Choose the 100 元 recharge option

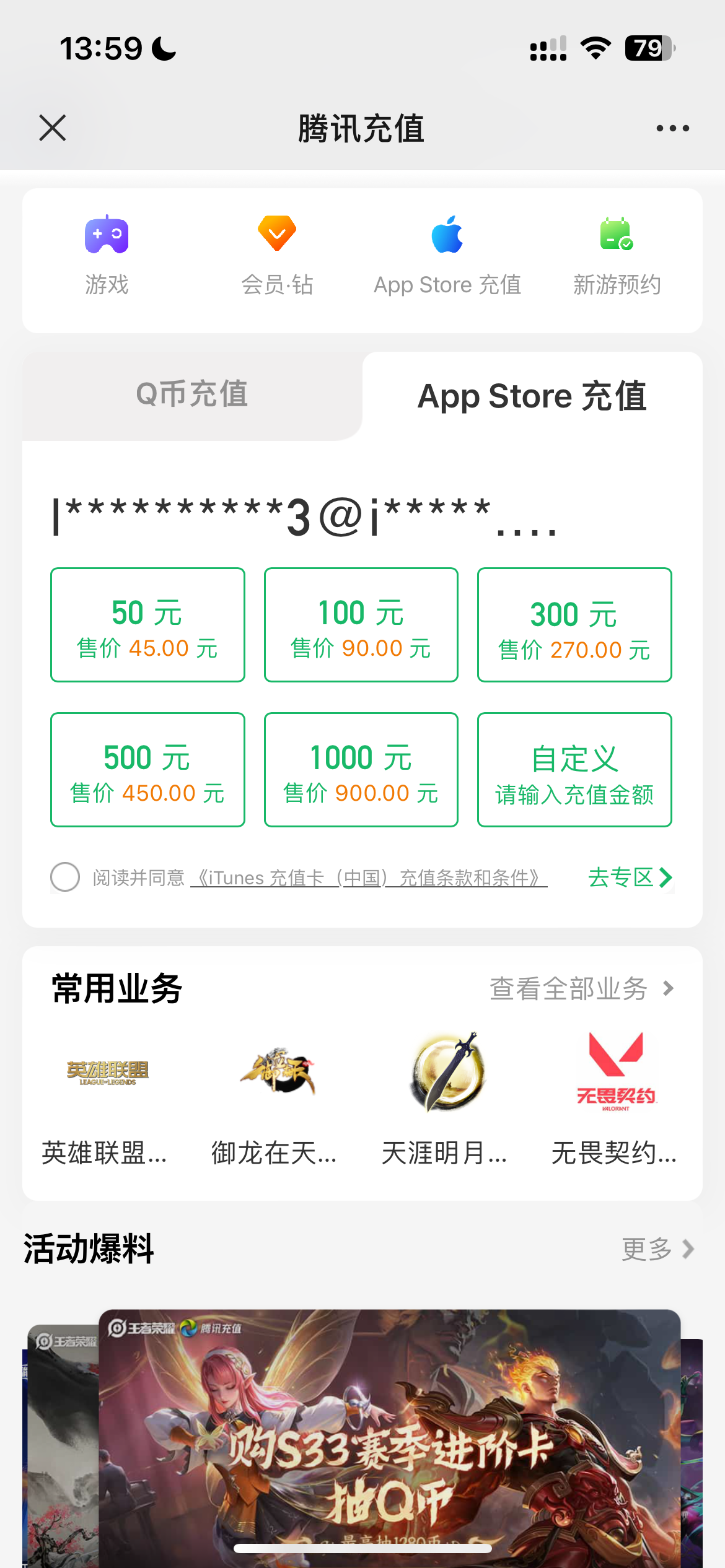pos(361,625)
